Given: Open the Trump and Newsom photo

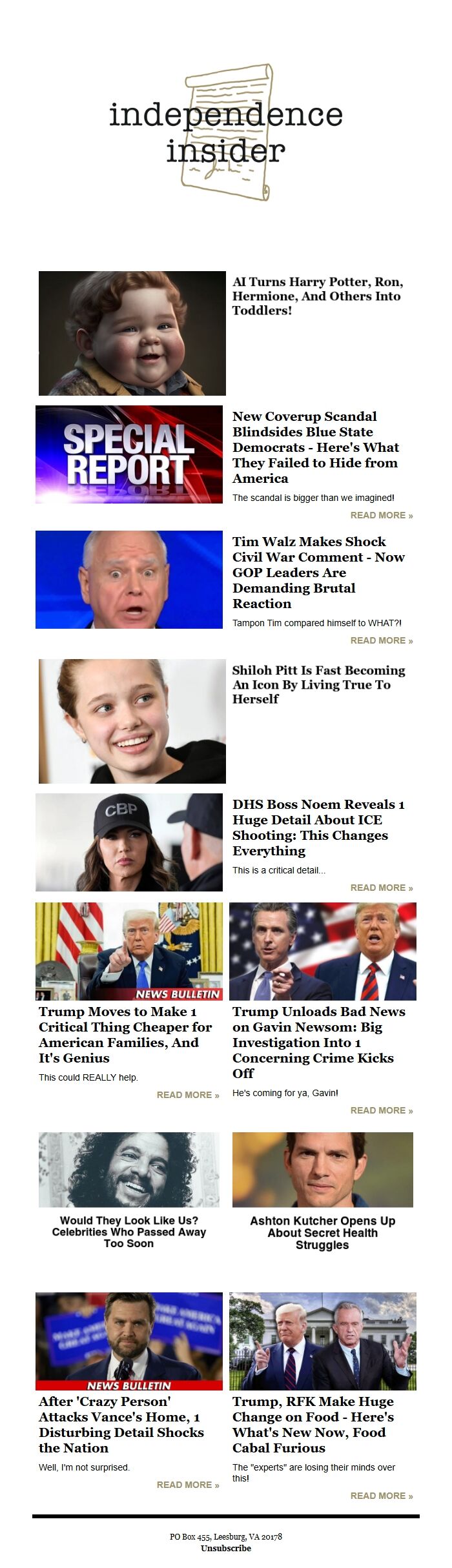Looking at the screenshot, I should (x=323, y=952).
